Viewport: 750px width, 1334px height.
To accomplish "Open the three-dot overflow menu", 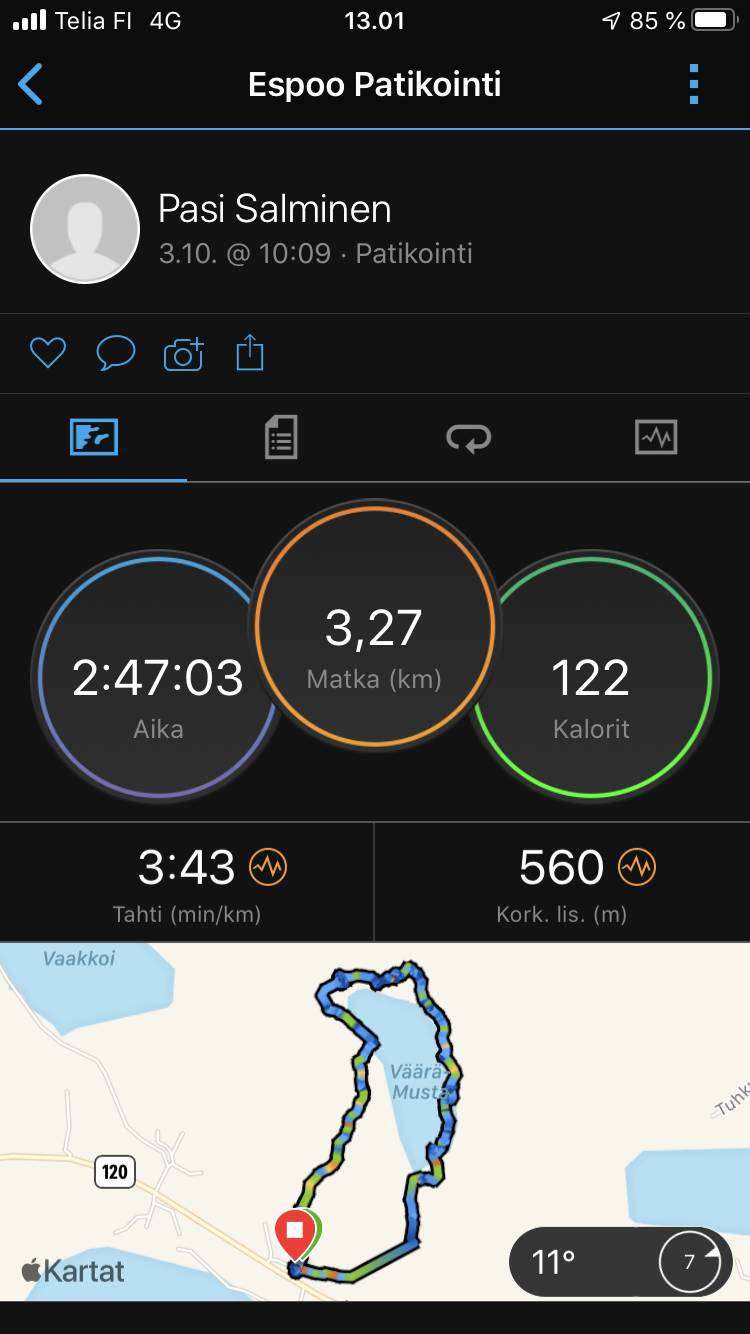I will tap(694, 84).
